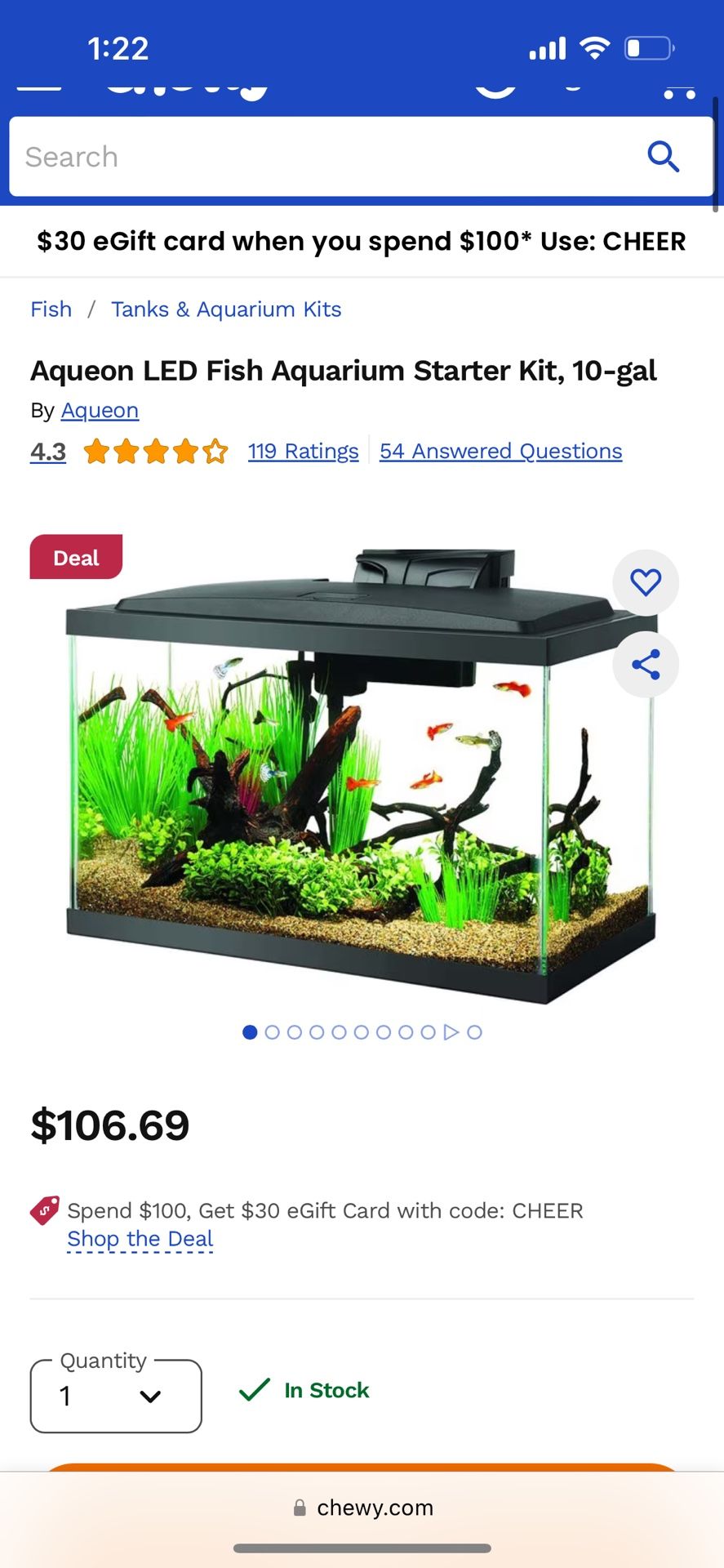
Task: Open Tanks & Aquarium Kits breadcrumb
Action: coord(226,310)
